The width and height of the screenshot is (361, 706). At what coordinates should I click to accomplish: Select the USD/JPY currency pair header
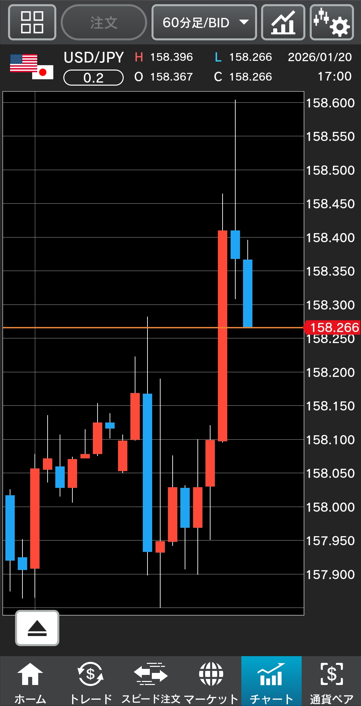point(93,57)
